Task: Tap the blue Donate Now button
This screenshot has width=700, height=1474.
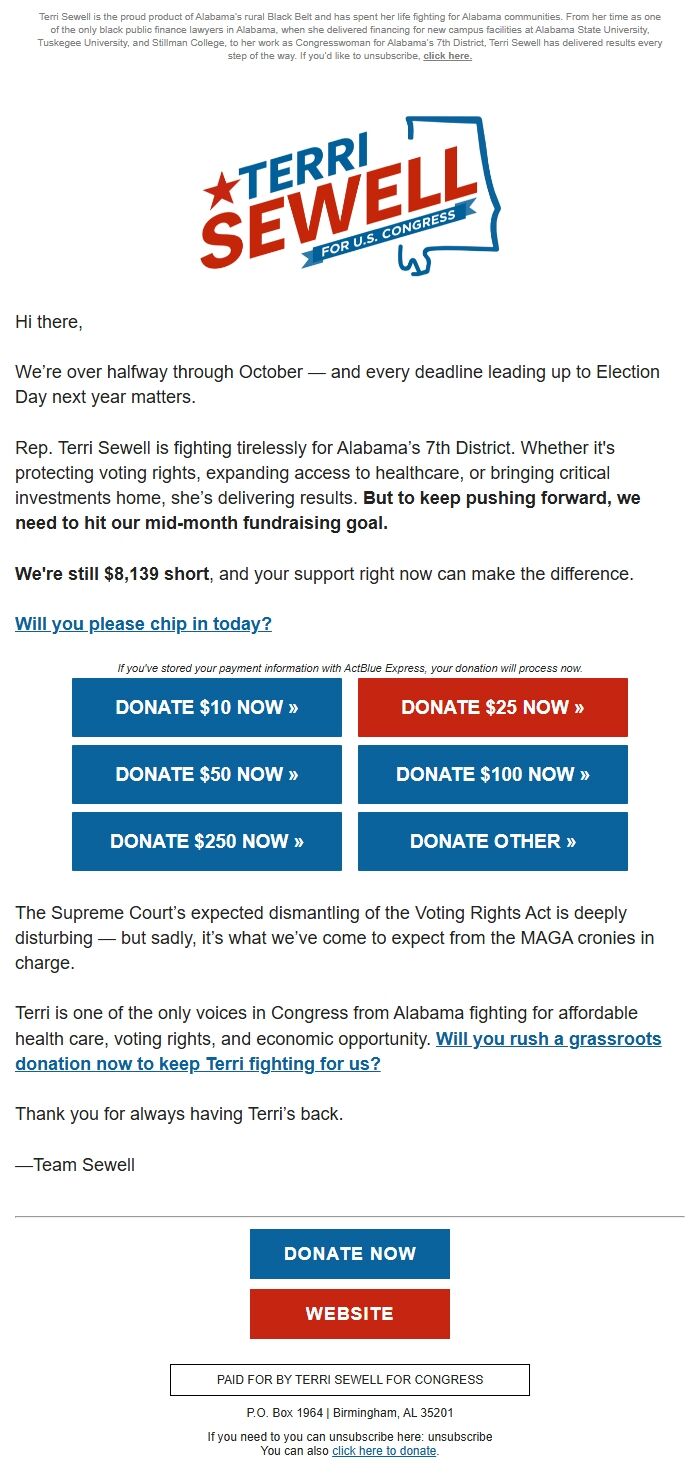Action: 350,1254
